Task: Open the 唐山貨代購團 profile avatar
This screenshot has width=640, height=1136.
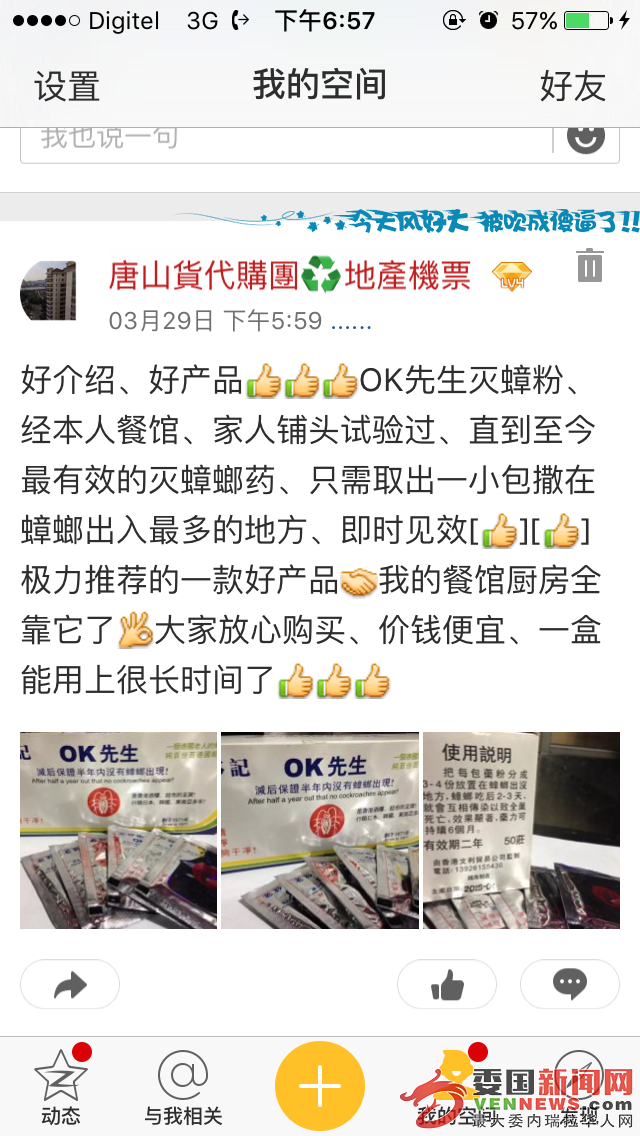Action: [x=48, y=290]
